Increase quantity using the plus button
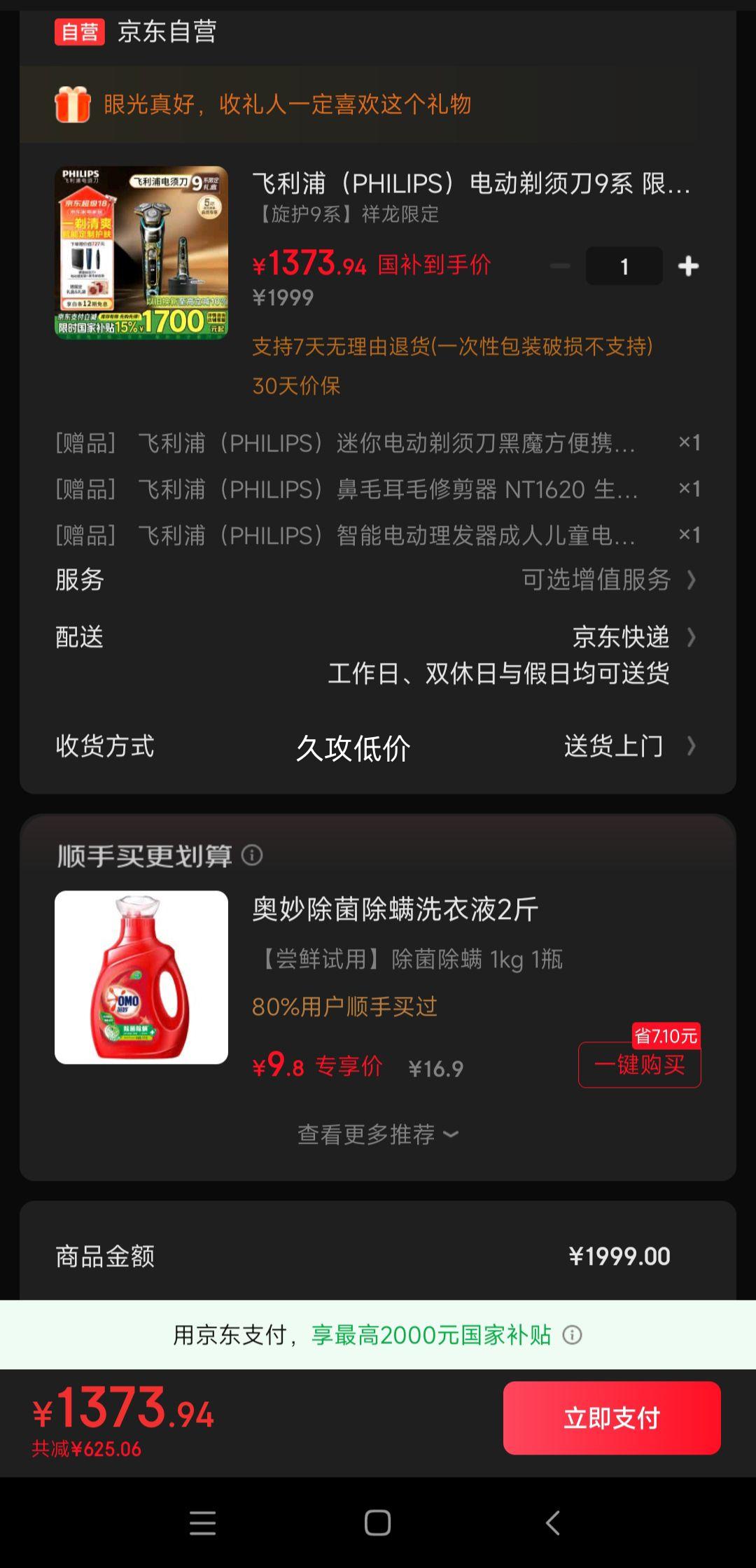The height and width of the screenshot is (1568, 756). pyautogui.click(x=688, y=266)
